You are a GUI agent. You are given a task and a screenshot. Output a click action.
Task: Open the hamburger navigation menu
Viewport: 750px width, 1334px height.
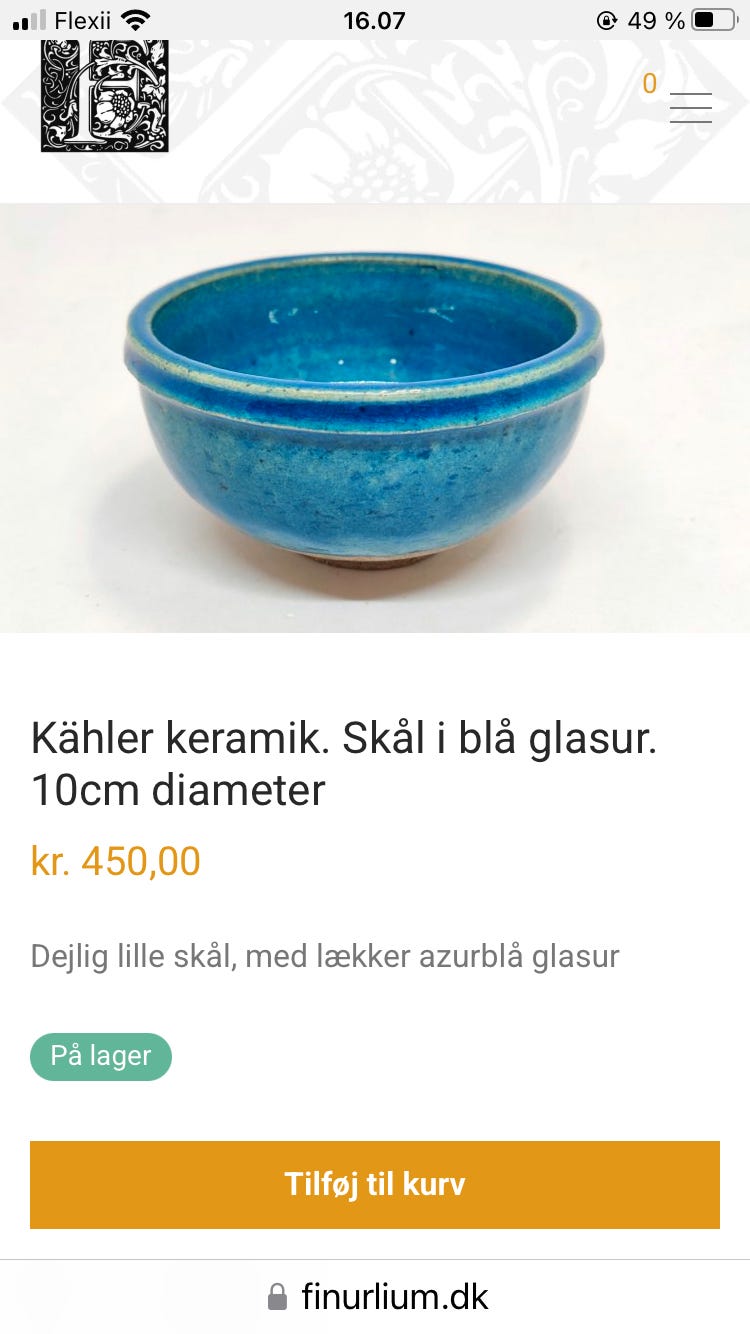(x=691, y=107)
